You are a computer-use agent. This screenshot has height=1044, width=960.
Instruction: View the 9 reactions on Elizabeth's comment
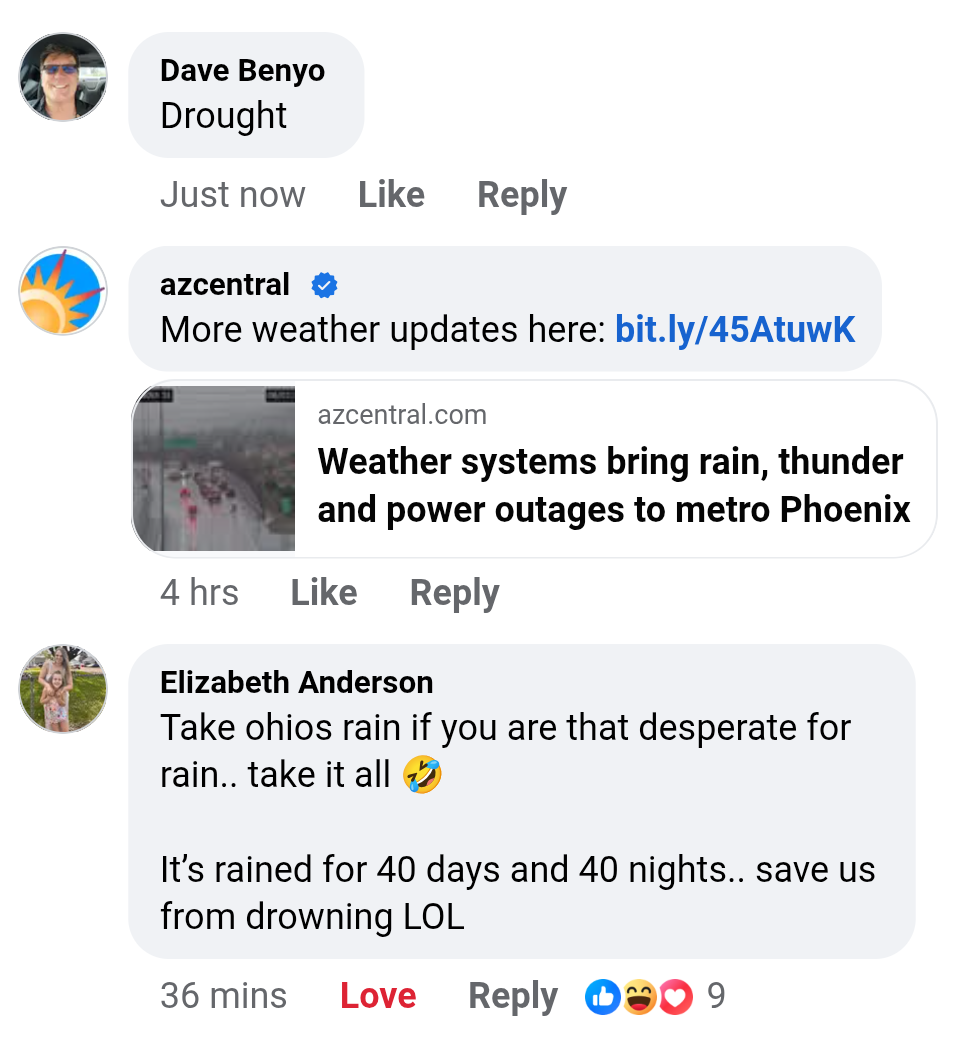(x=656, y=996)
